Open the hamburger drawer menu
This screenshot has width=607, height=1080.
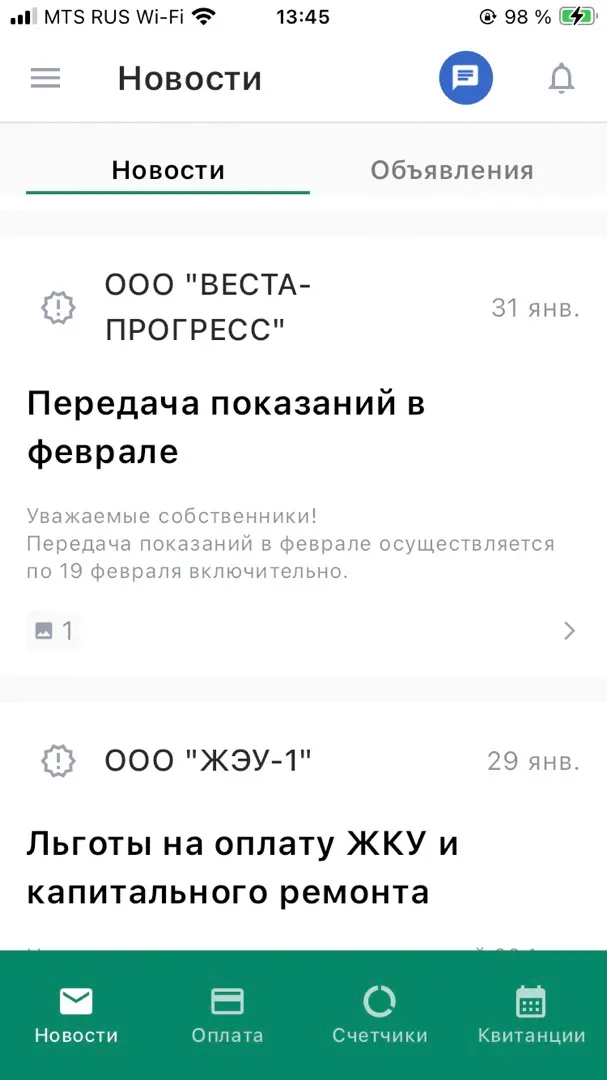pos(45,79)
